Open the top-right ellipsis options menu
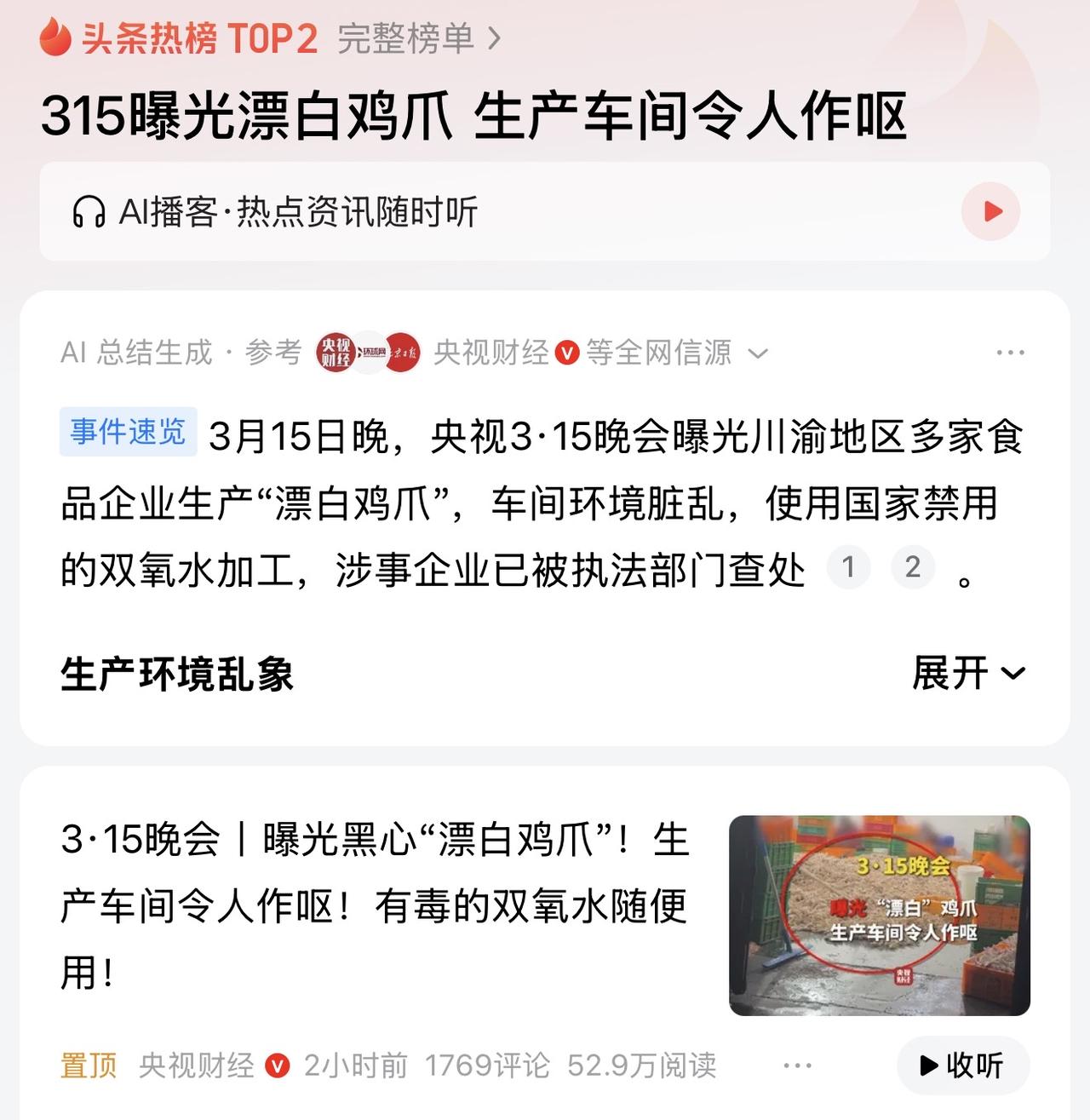Screen dimensions: 1090x1120 [1008, 351]
